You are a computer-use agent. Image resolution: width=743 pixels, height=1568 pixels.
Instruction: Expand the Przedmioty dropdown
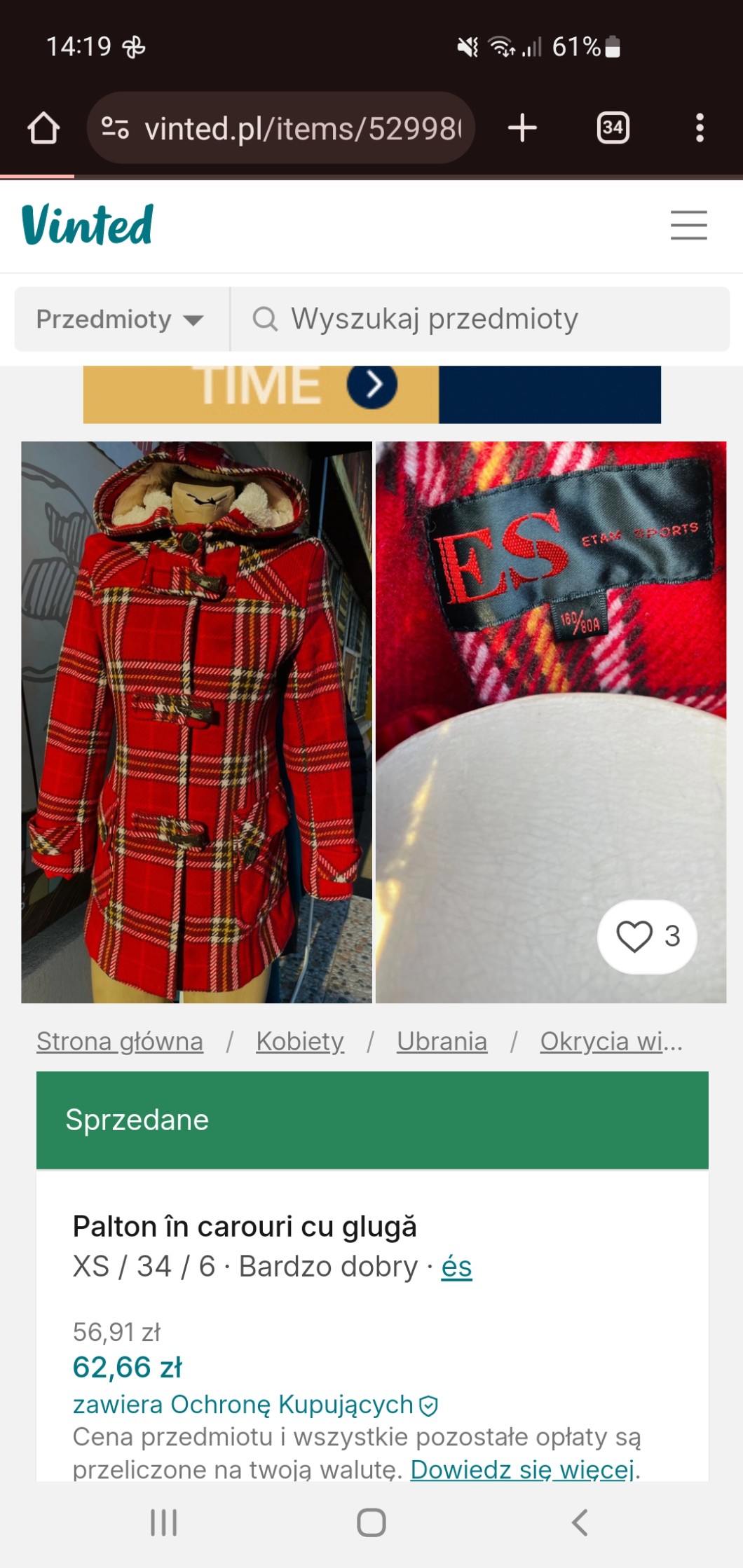121,319
